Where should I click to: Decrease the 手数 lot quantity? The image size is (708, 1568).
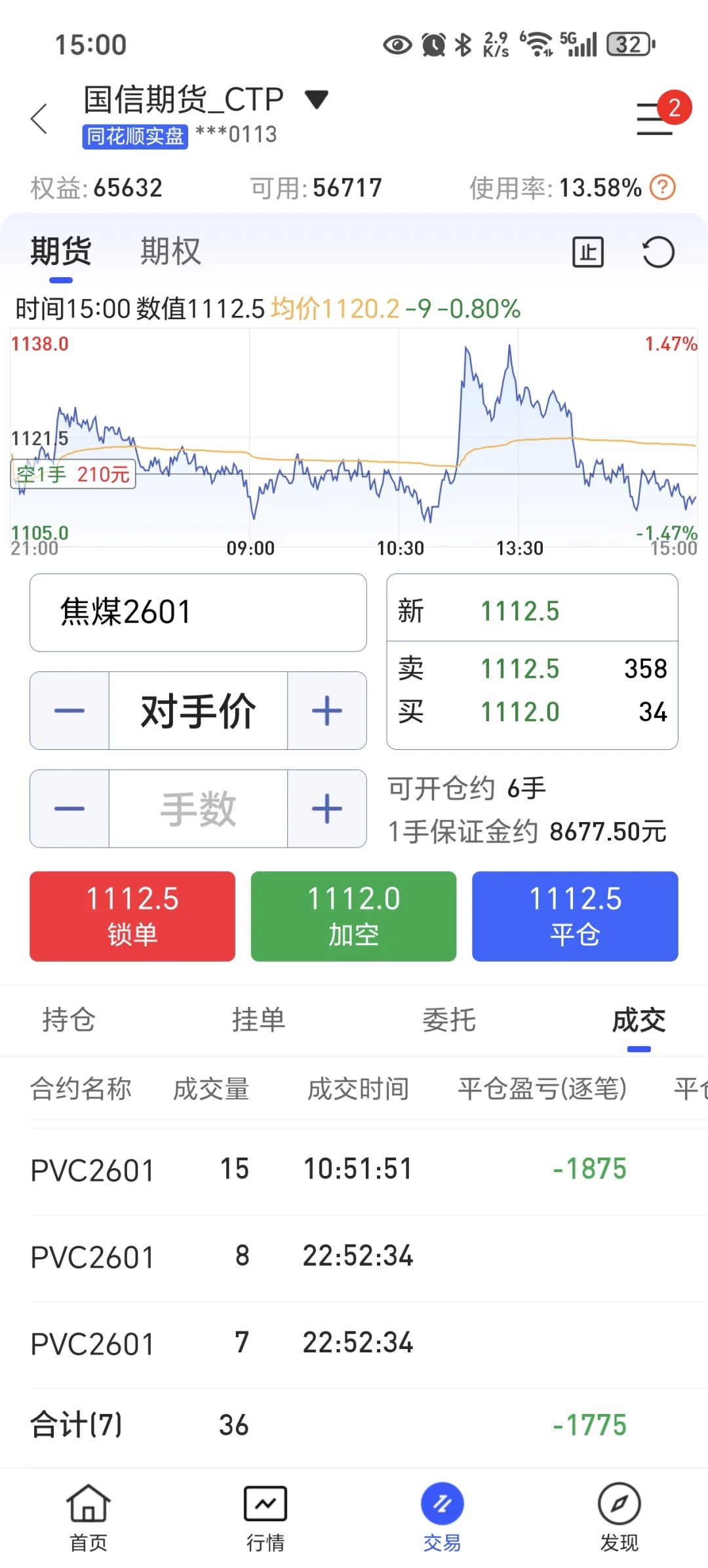click(x=69, y=809)
